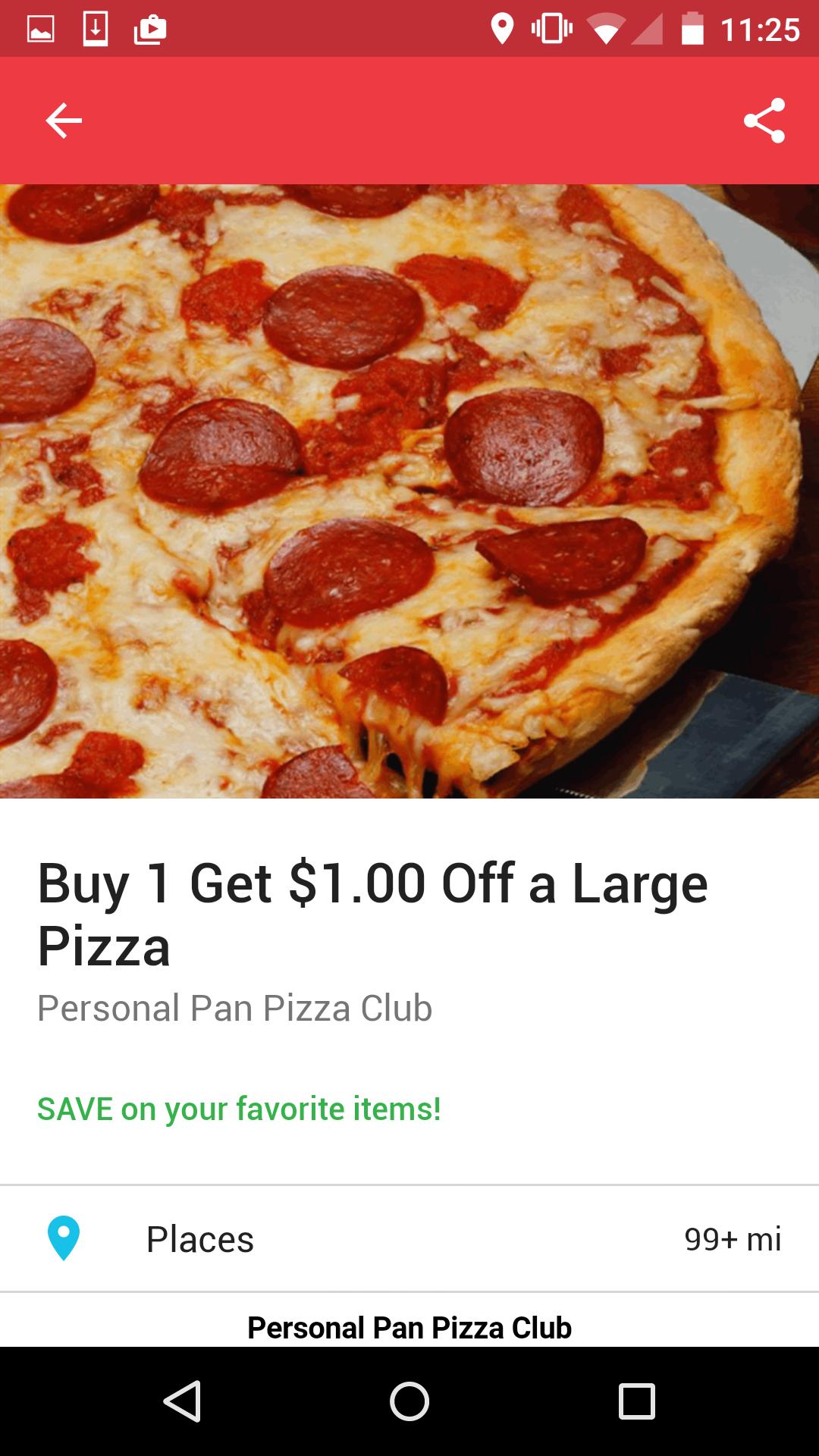Open the recent apps overview

tap(636, 1401)
